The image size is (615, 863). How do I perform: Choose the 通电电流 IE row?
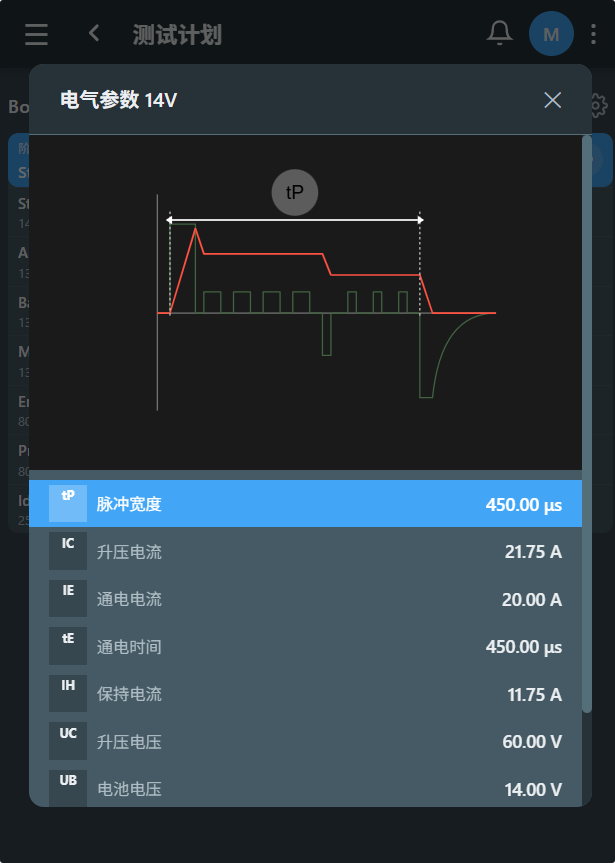(306, 599)
